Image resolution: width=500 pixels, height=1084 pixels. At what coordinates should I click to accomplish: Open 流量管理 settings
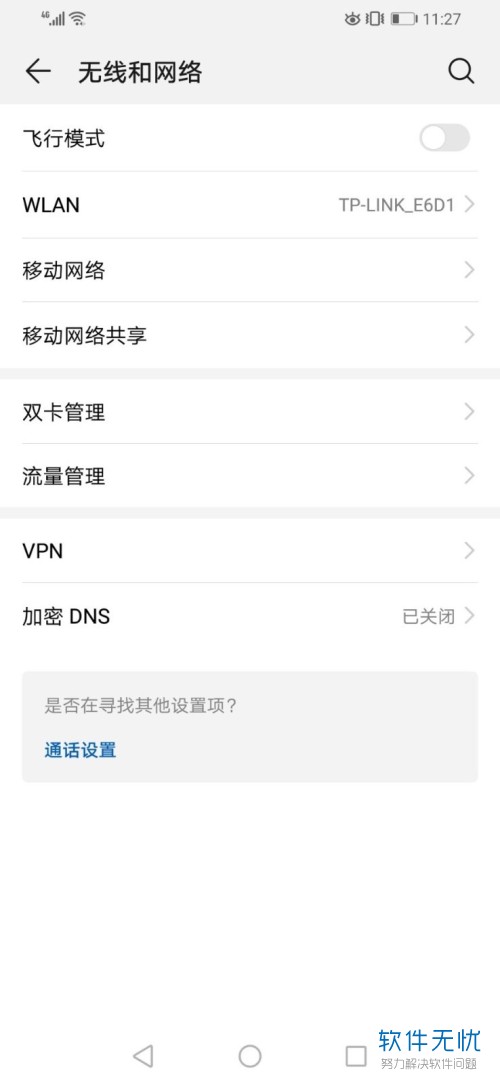pos(250,476)
